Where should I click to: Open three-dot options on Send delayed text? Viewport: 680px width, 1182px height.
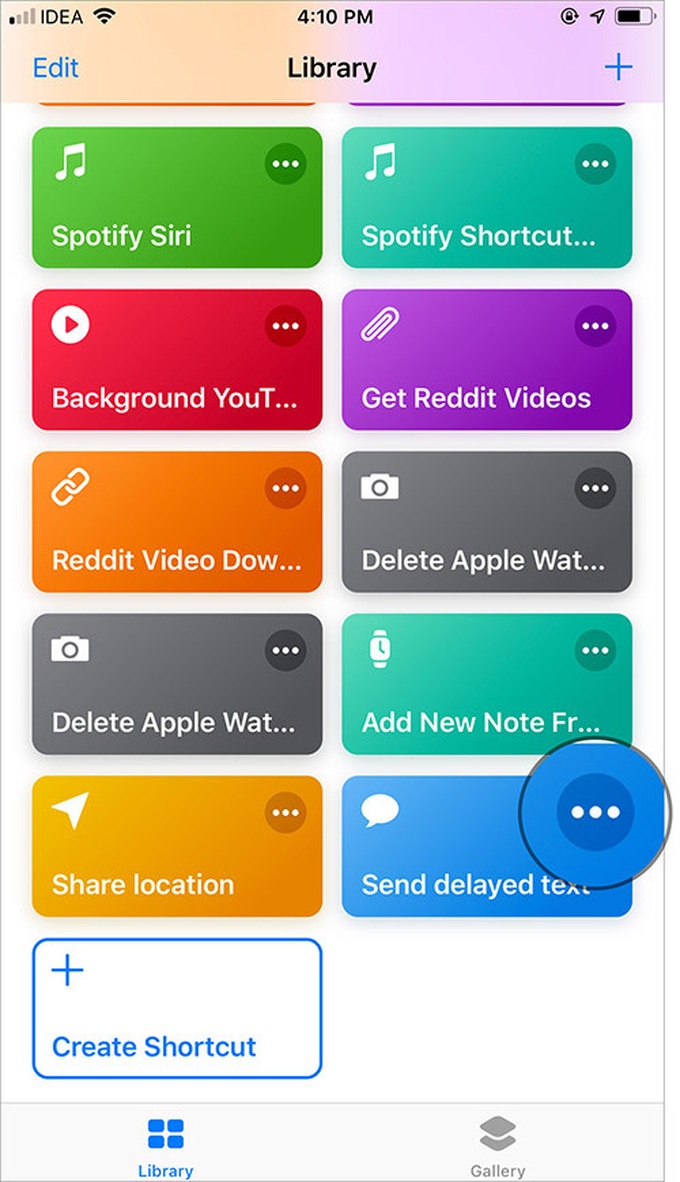coord(596,812)
